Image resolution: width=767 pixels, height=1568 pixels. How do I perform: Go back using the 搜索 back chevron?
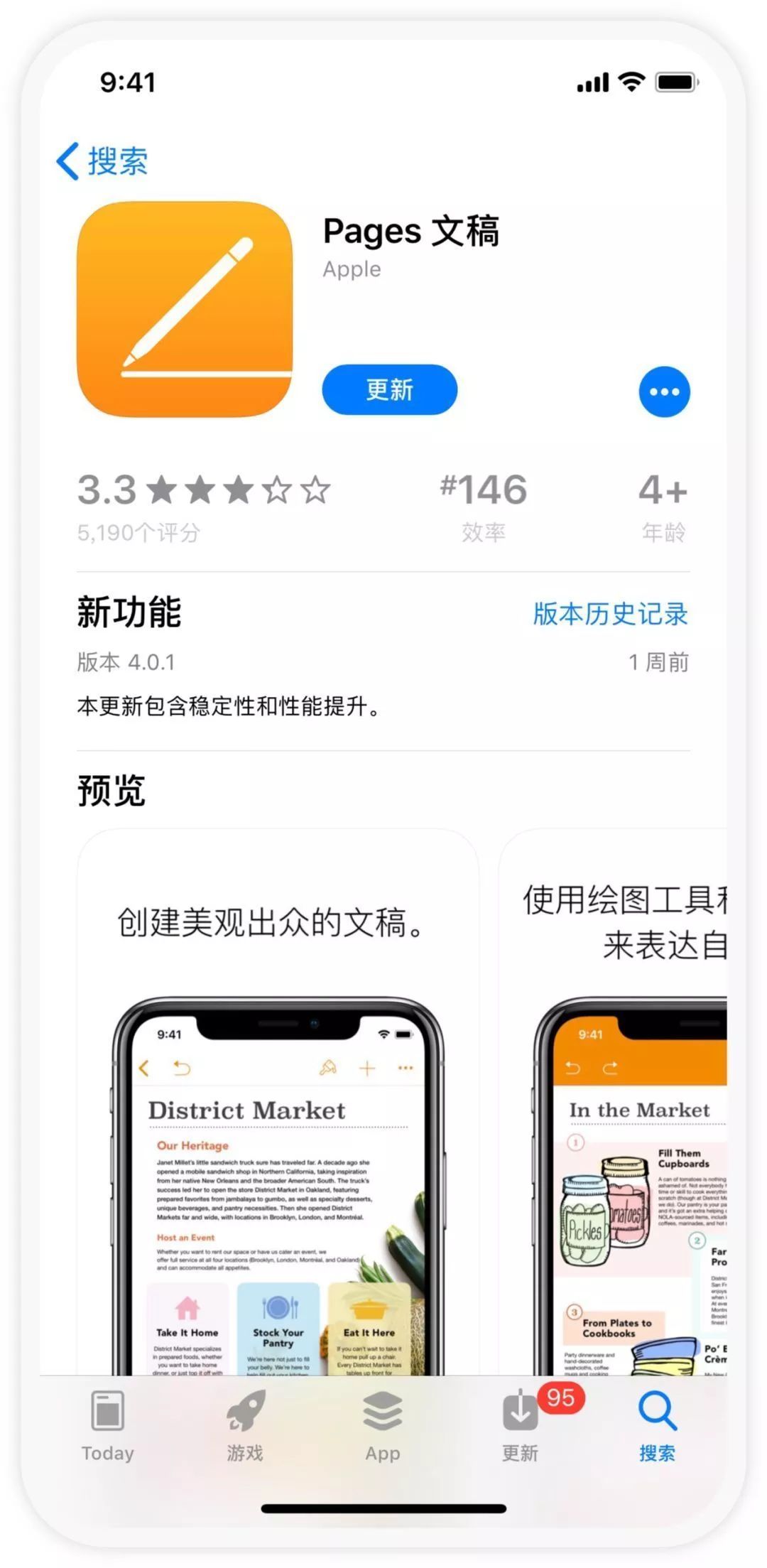tap(103, 162)
